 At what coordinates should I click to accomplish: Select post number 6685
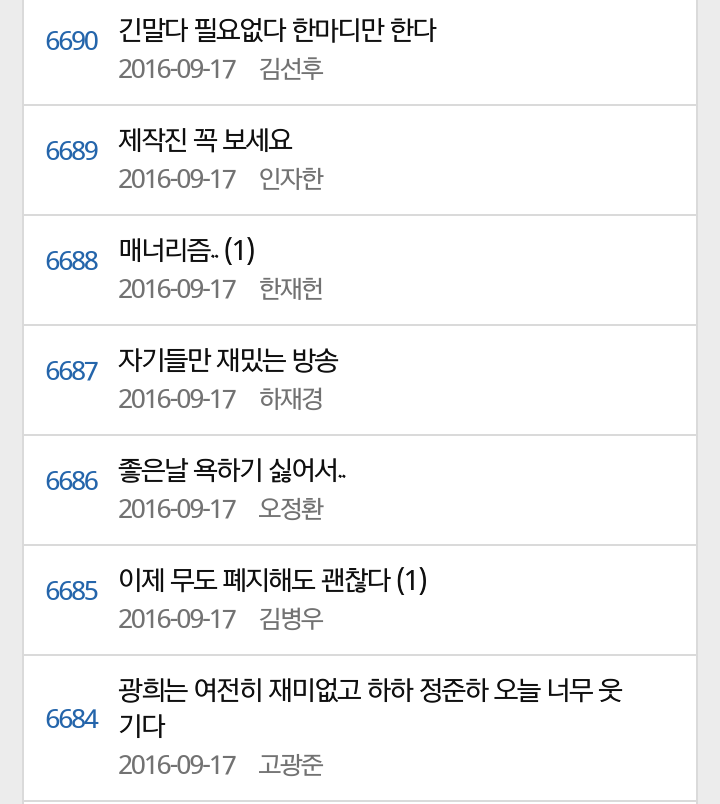click(70, 591)
